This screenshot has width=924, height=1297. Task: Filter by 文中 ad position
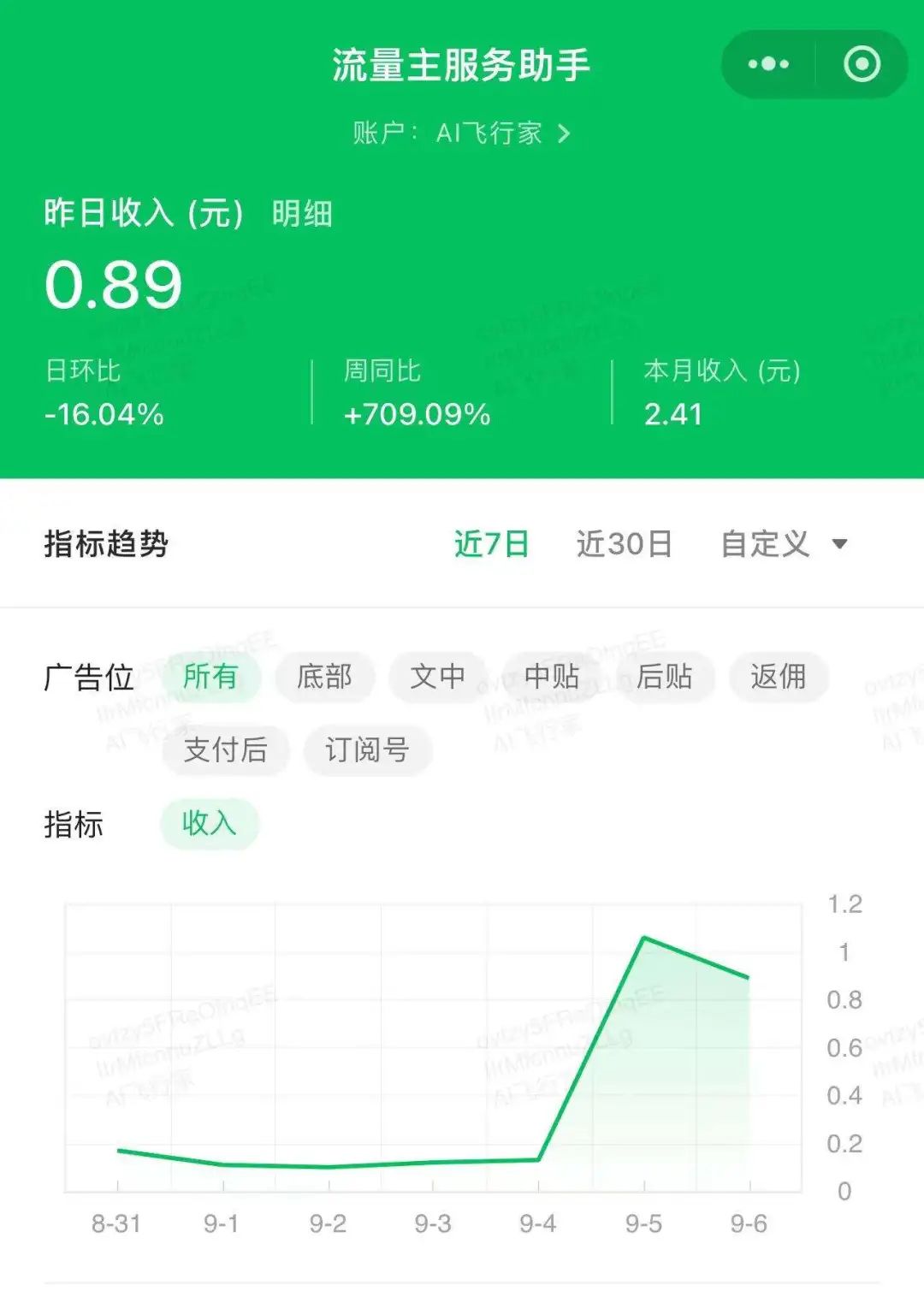(438, 677)
